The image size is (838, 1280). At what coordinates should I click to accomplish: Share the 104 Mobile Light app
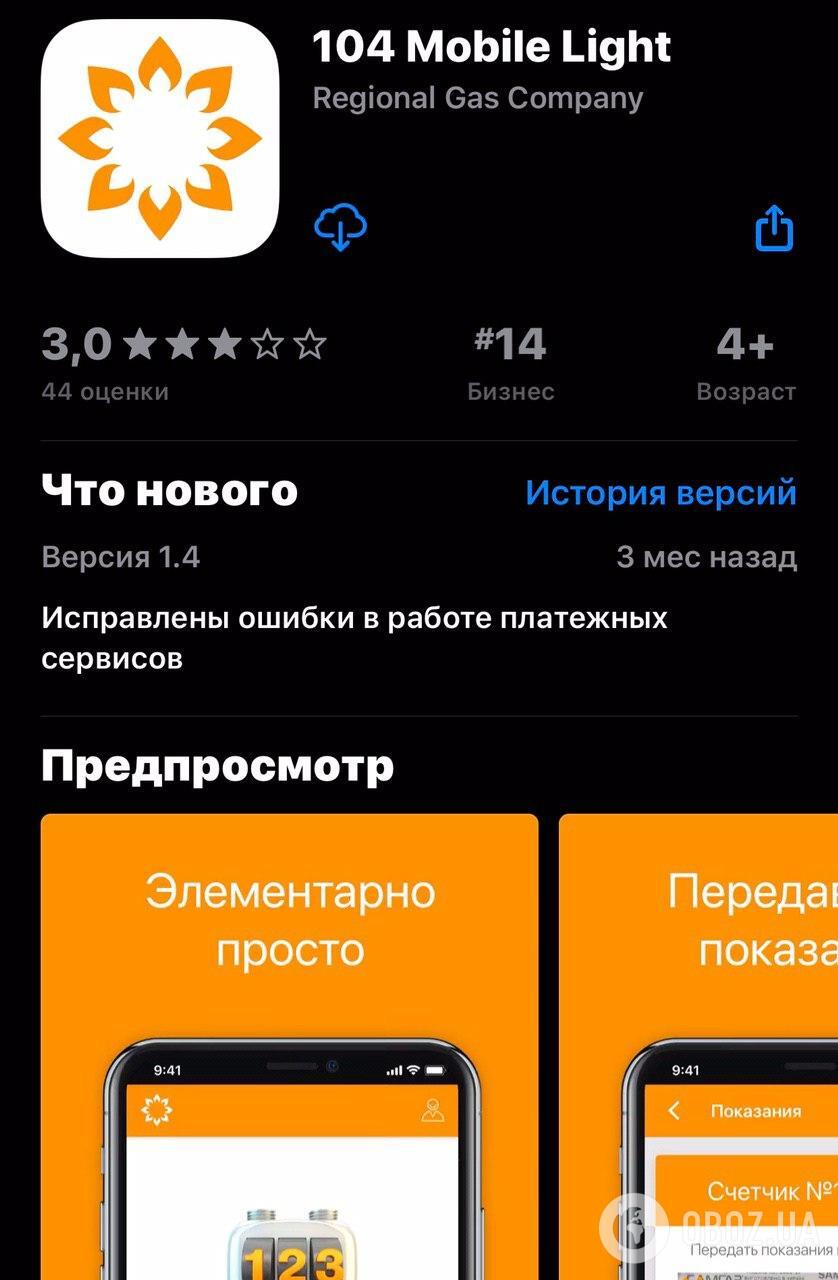click(773, 229)
